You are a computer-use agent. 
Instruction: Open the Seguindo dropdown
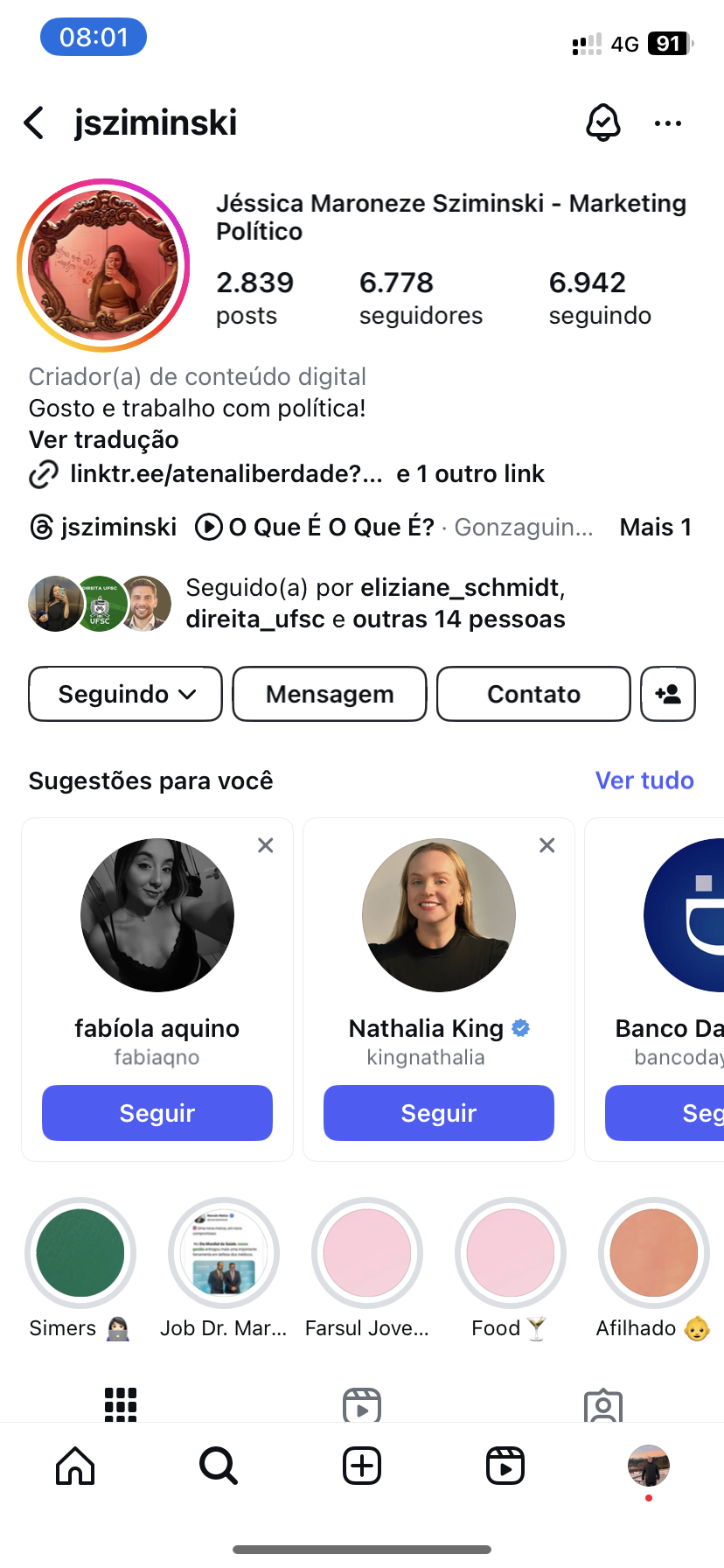click(x=126, y=694)
